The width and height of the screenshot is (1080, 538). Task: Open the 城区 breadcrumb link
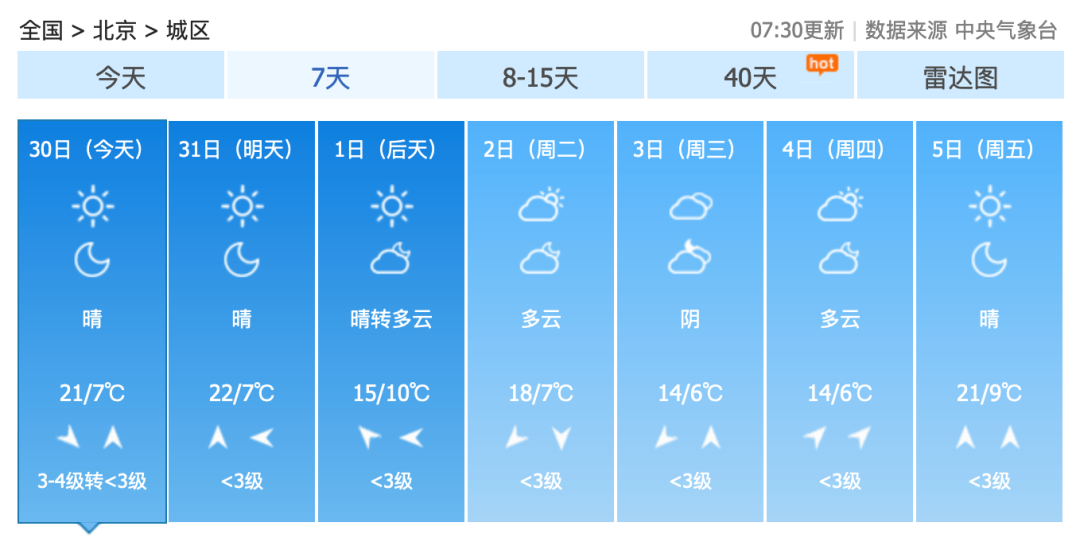point(188,30)
